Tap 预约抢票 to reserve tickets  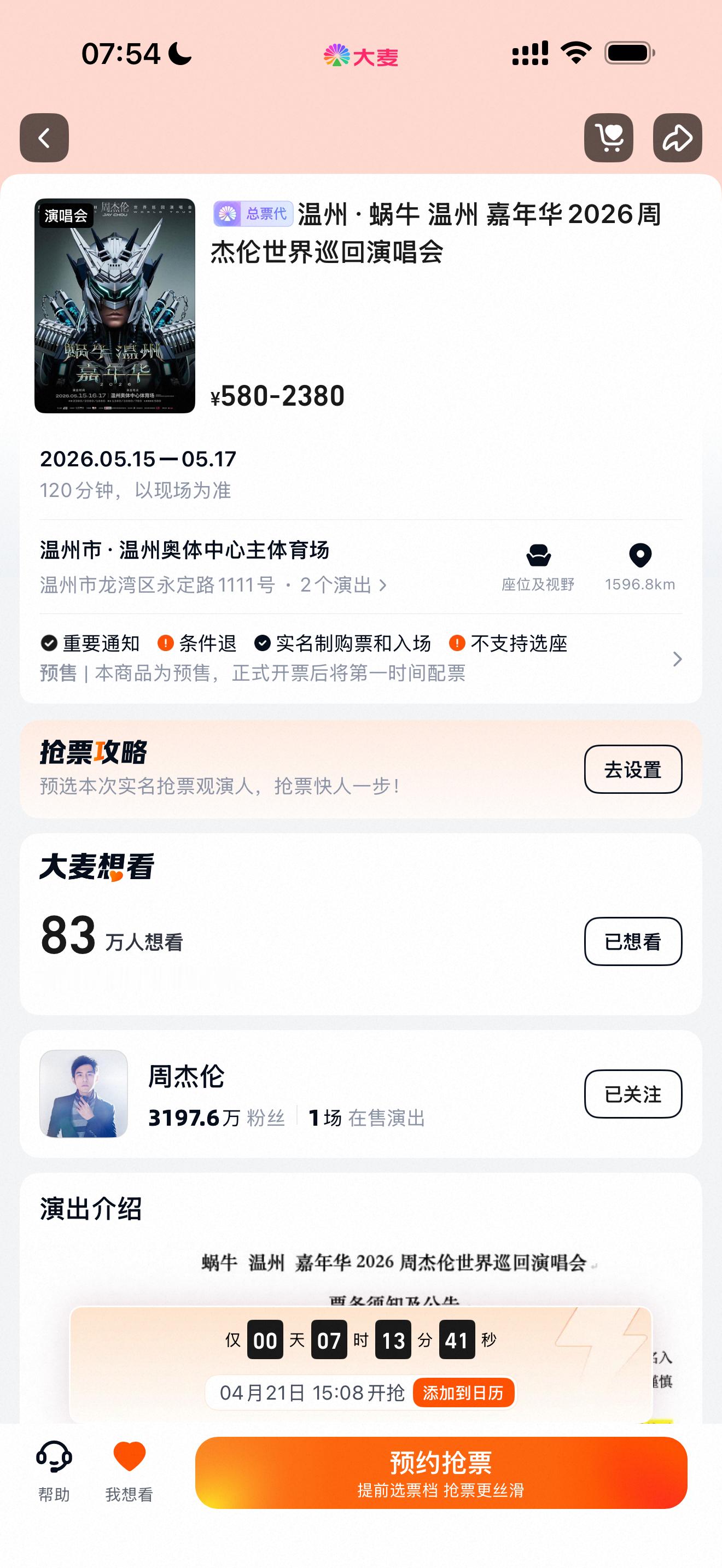pyautogui.click(x=444, y=1472)
